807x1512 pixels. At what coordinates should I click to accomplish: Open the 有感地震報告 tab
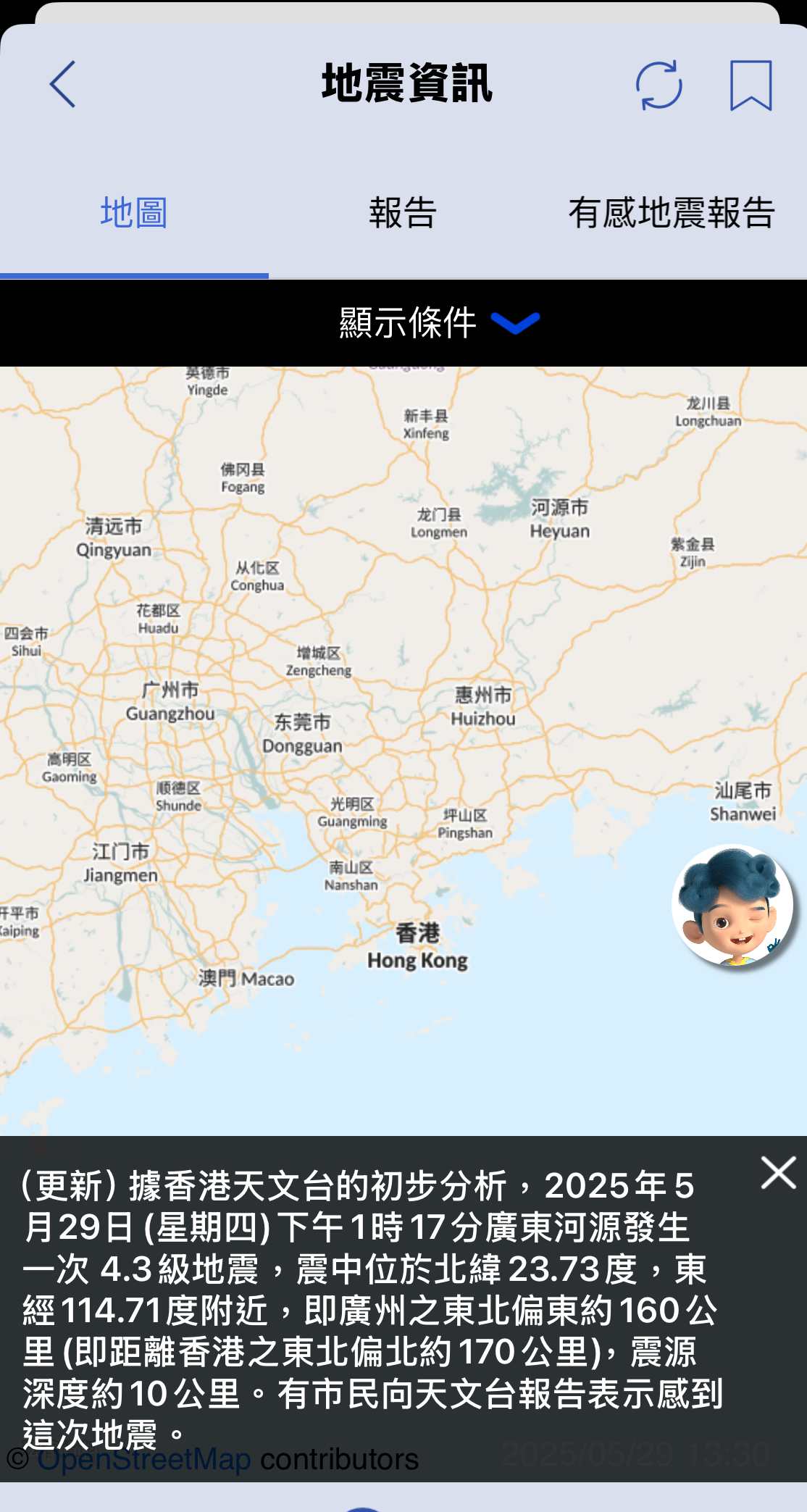[x=672, y=212]
